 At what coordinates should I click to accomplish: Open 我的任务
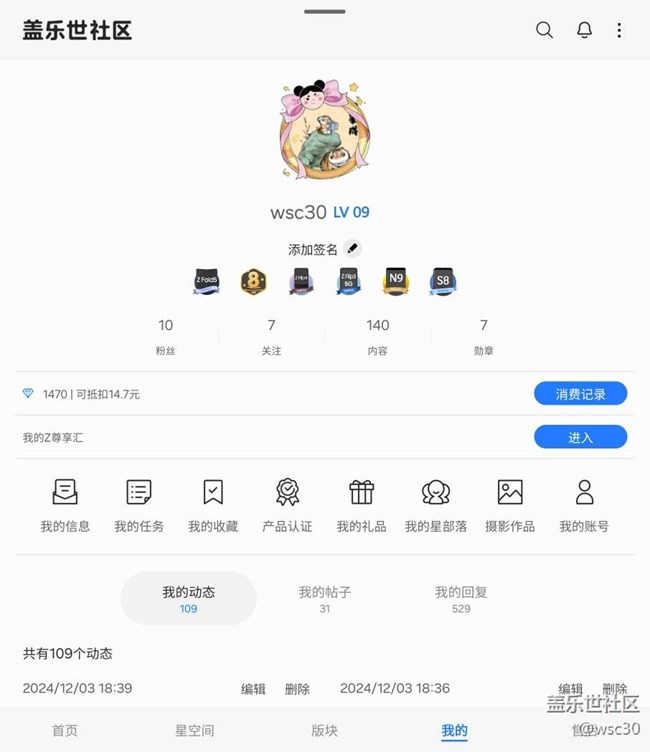coord(139,505)
